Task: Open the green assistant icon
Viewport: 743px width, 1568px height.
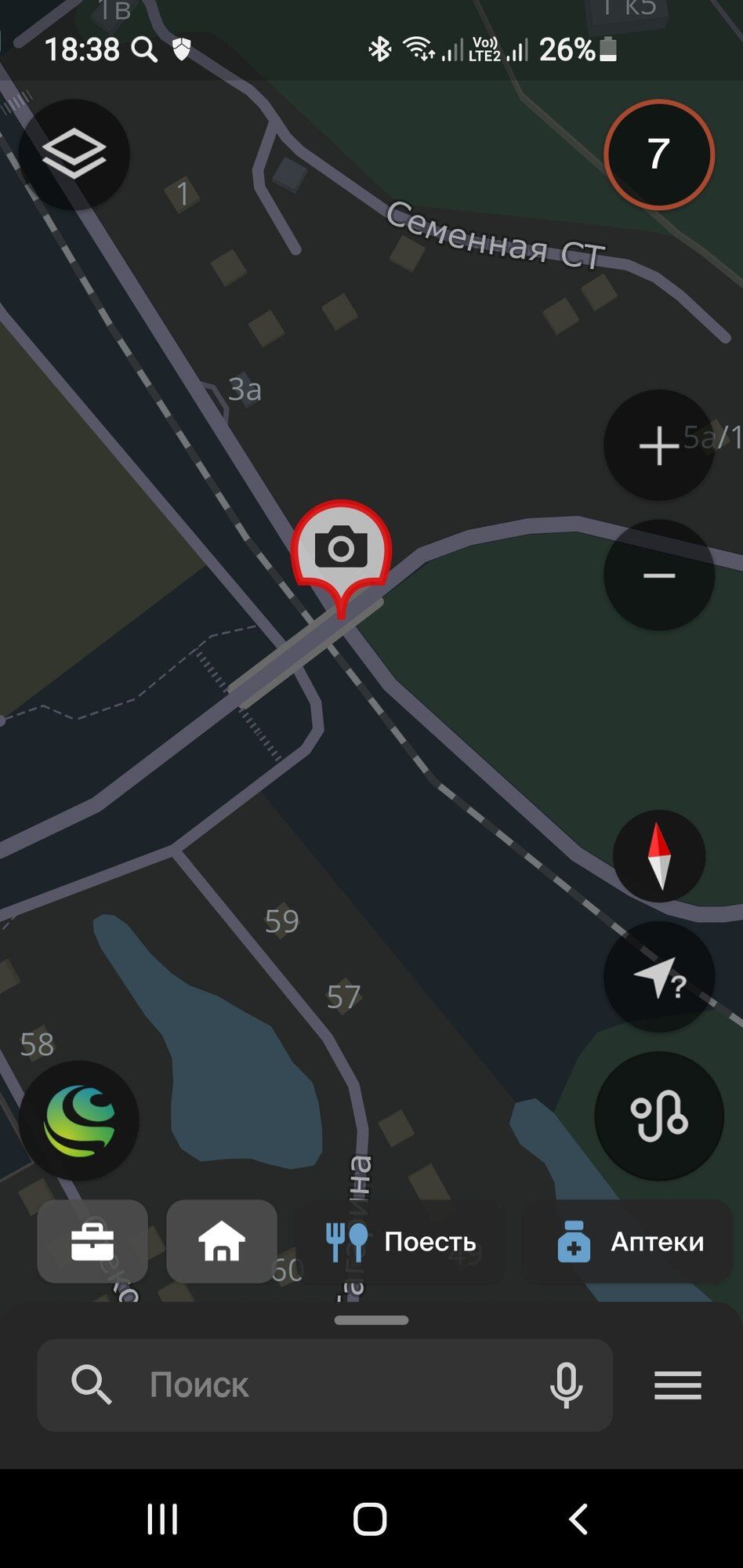Action: [79, 1121]
